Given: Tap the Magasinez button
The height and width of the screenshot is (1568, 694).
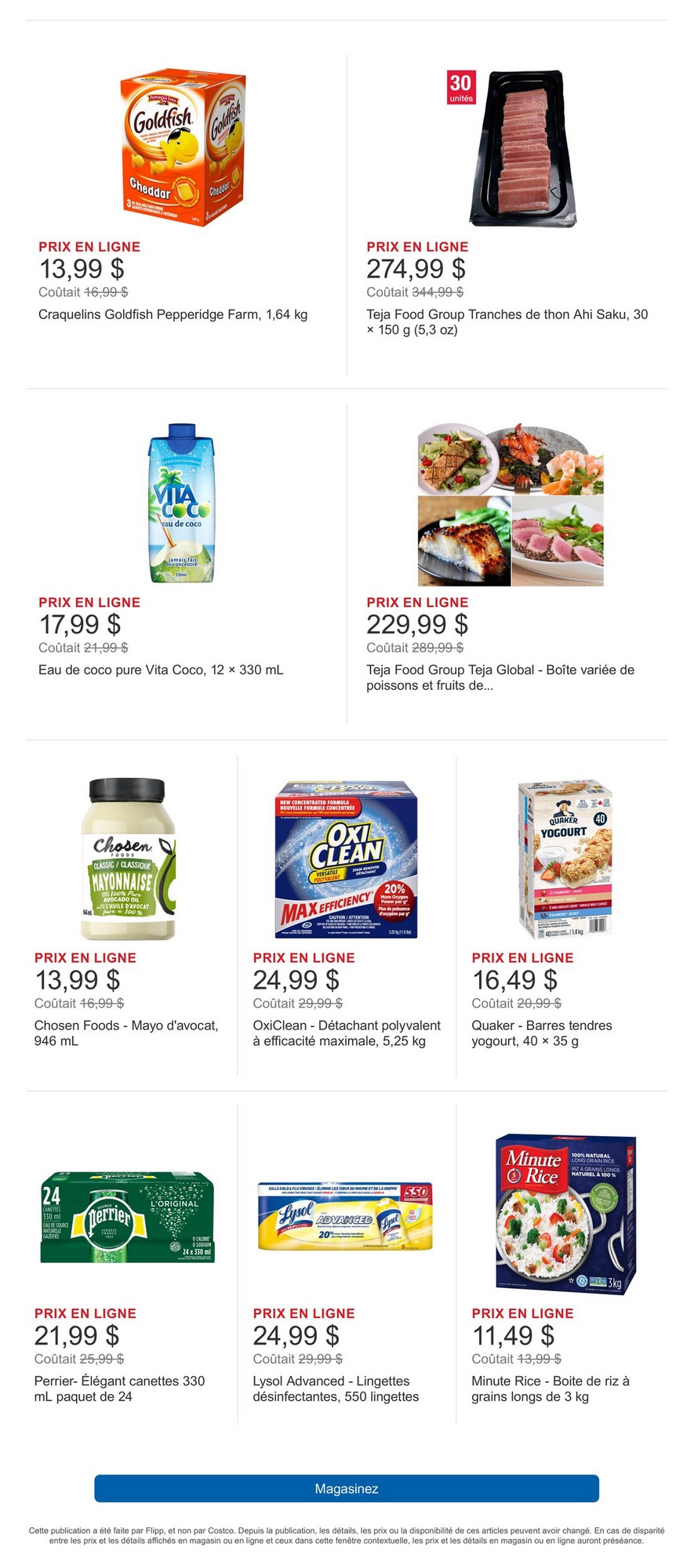Looking at the screenshot, I should coord(347,1488).
